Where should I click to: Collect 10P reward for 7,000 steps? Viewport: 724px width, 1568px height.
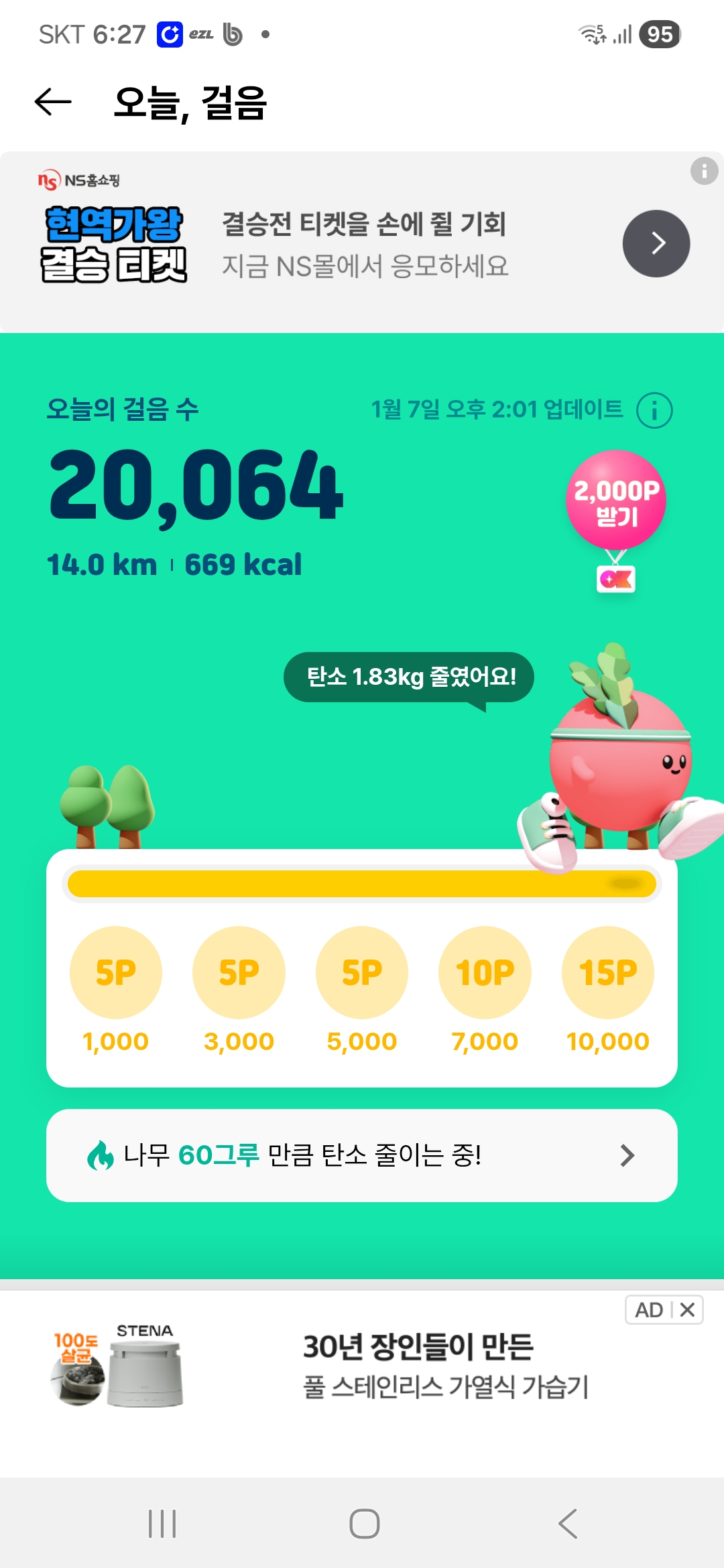point(485,973)
